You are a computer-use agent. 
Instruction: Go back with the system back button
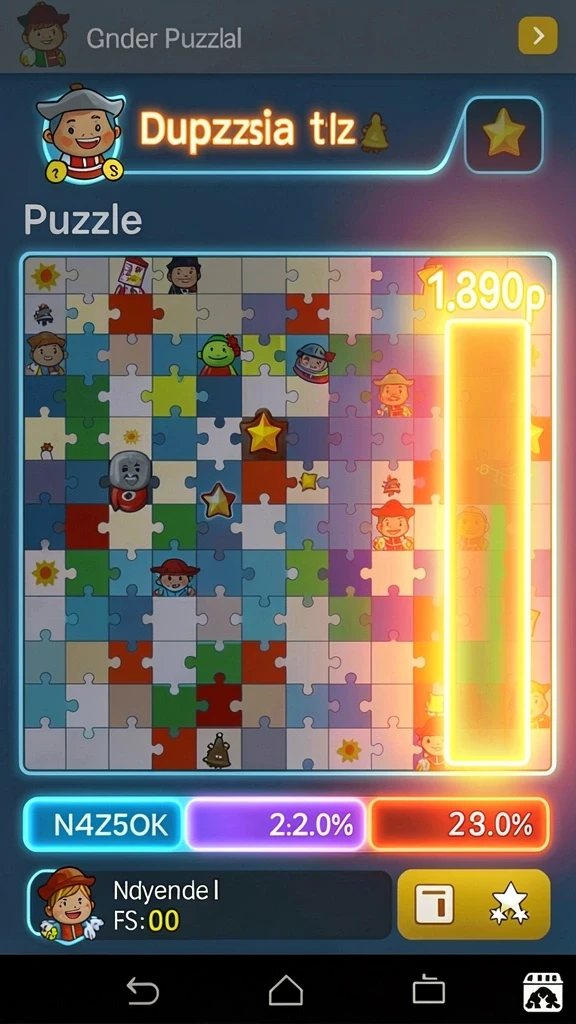(x=142, y=992)
